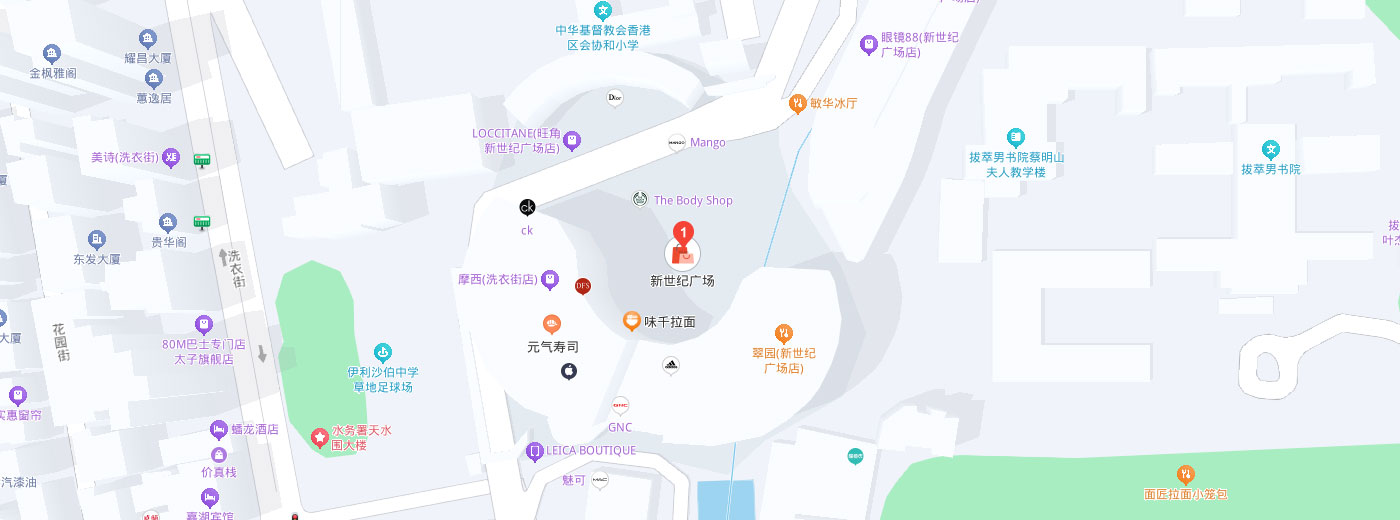The width and height of the screenshot is (1400, 520).
Task: Open 味千拉面 restaurant marker
Action: tap(632, 321)
